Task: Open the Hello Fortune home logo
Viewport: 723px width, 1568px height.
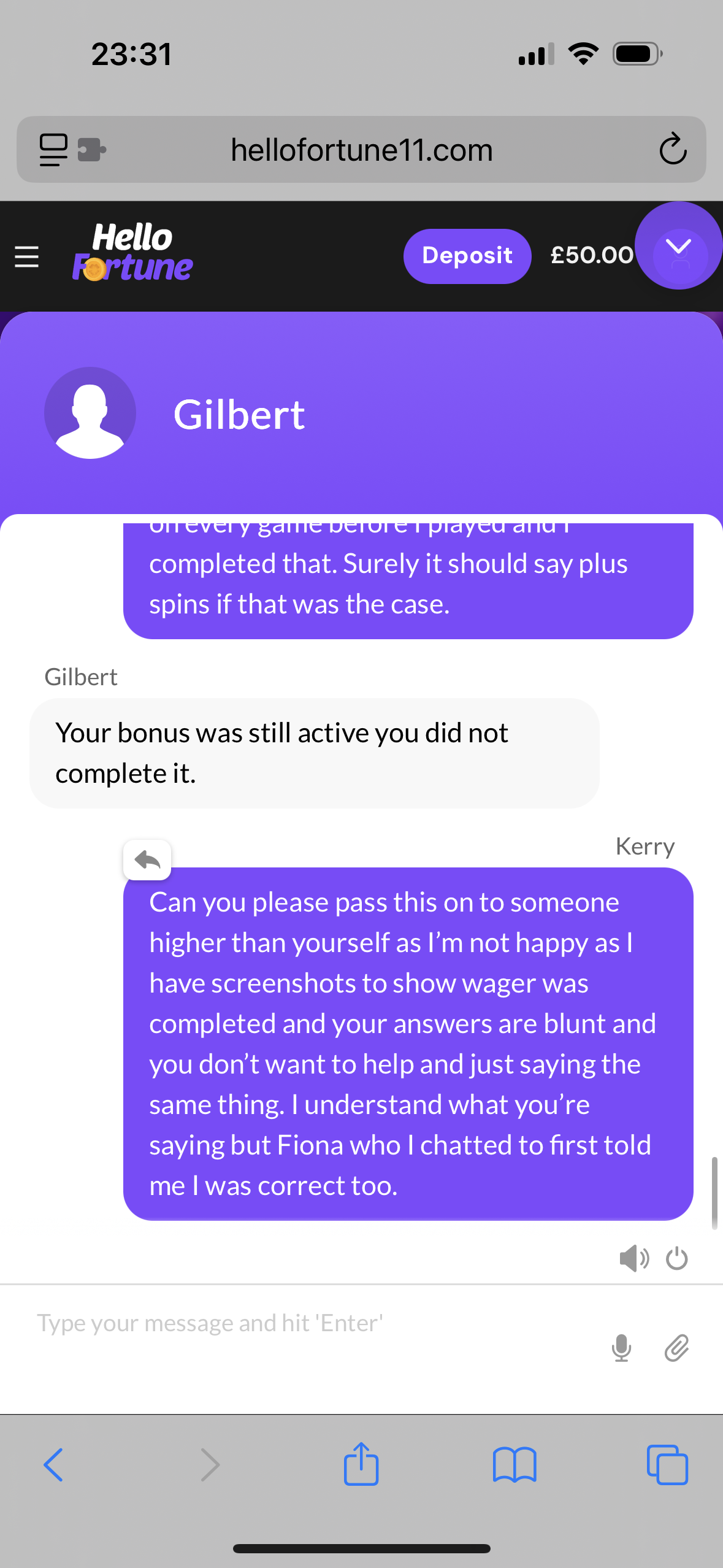Action: click(132, 253)
